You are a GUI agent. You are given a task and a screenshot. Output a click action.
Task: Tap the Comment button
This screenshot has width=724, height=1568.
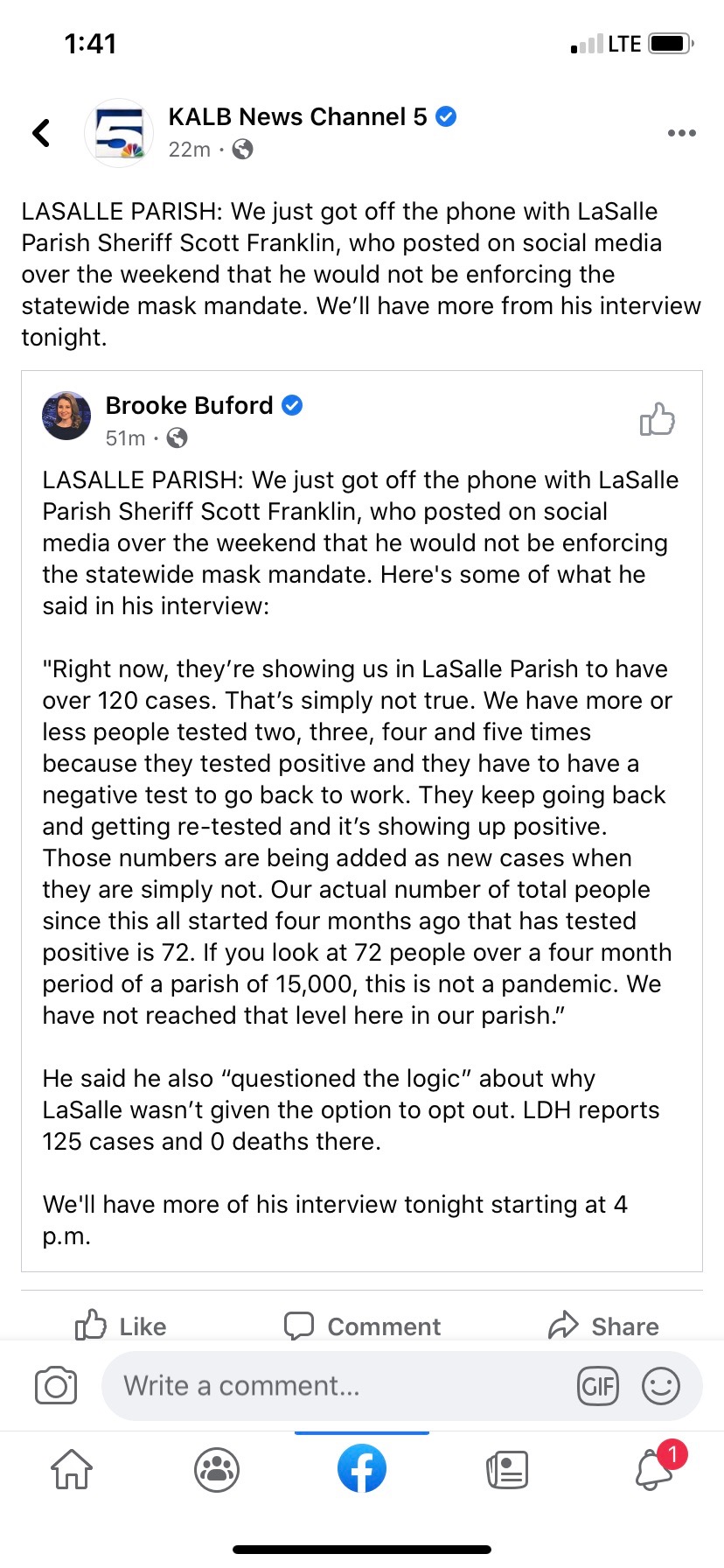click(x=362, y=1326)
